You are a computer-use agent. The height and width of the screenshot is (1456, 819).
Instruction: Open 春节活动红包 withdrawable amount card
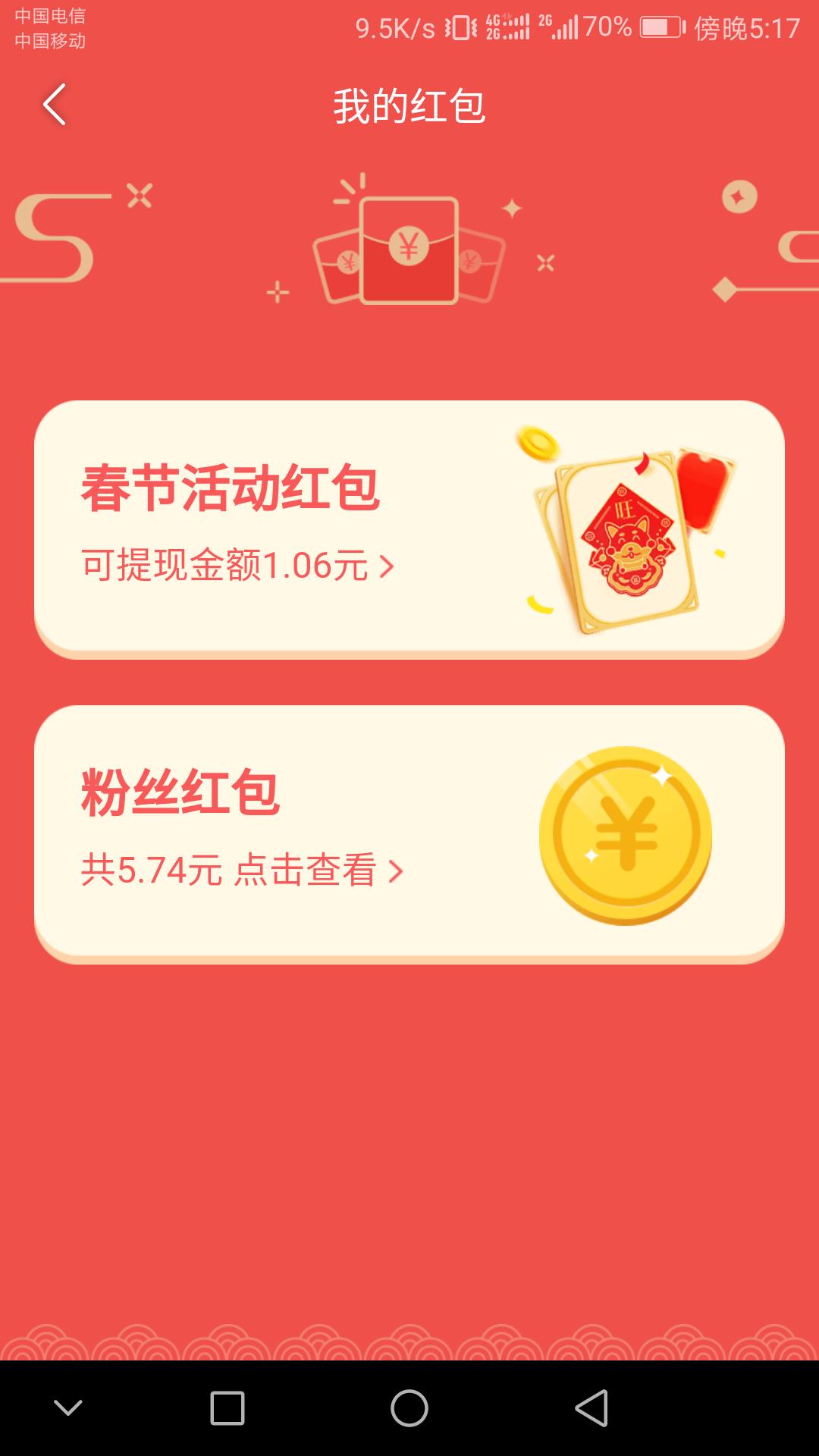tap(408, 529)
